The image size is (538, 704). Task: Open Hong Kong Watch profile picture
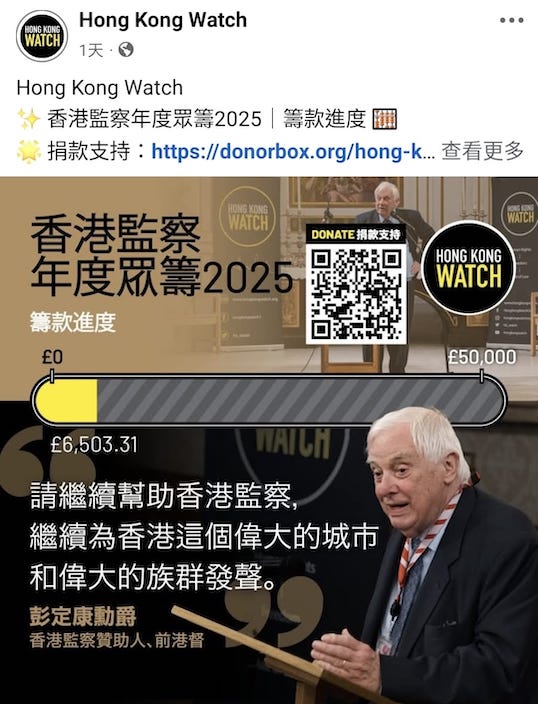pyautogui.click(x=42, y=35)
